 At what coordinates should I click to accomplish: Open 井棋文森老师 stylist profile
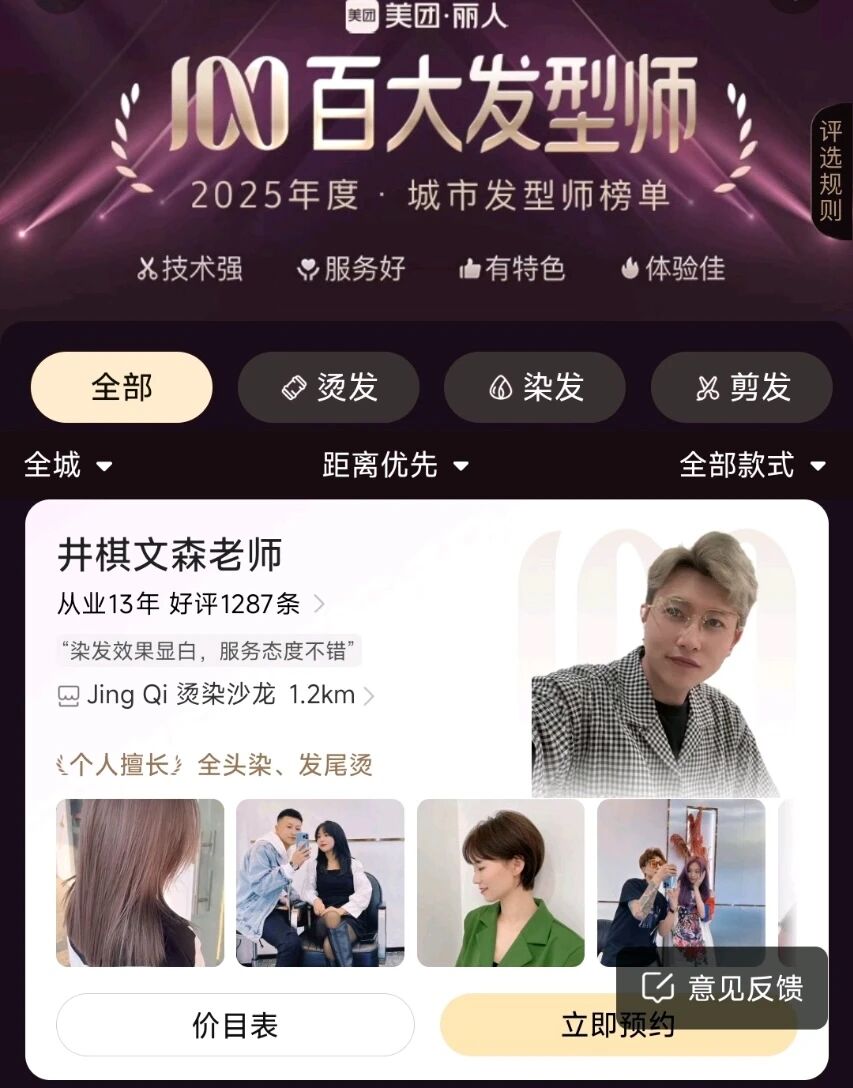(170, 555)
